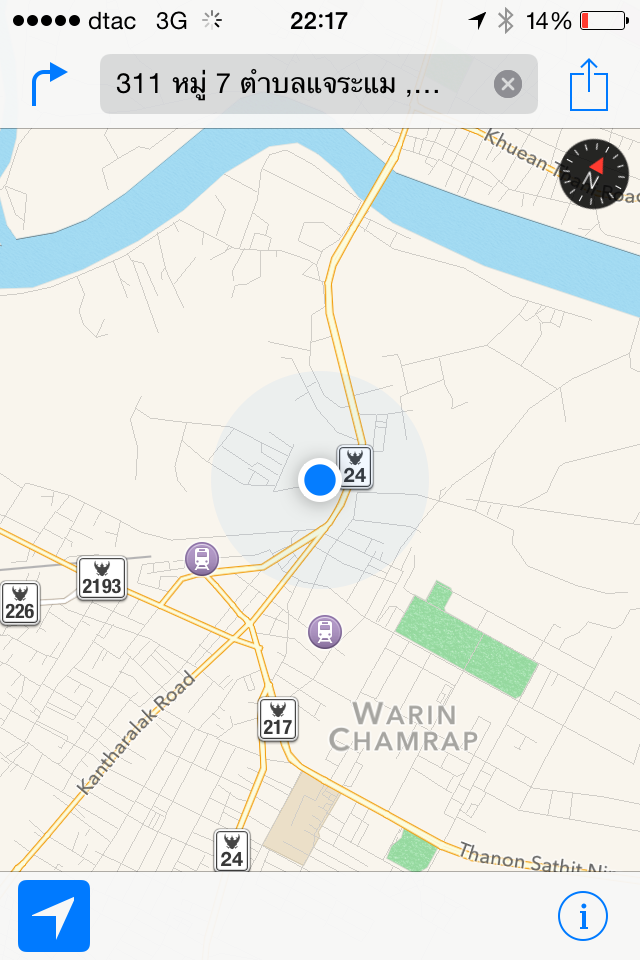Image resolution: width=640 pixels, height=960 pixels.
Task: Tap the blue current location dot
Action: click(x=320, y=480)
